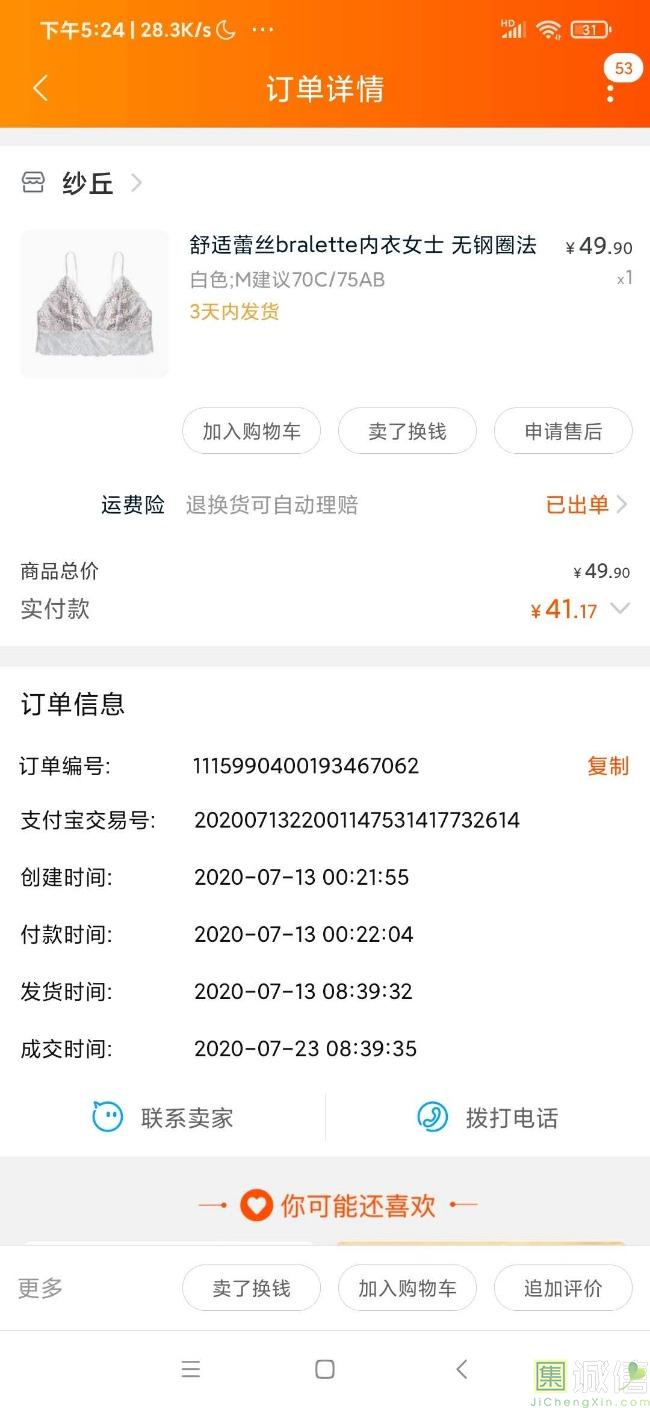The width and height of the screenshot is (650, 1408).
Task: Open the lace bralette product image
Action: pyautogui.click(x=94, y=304)
